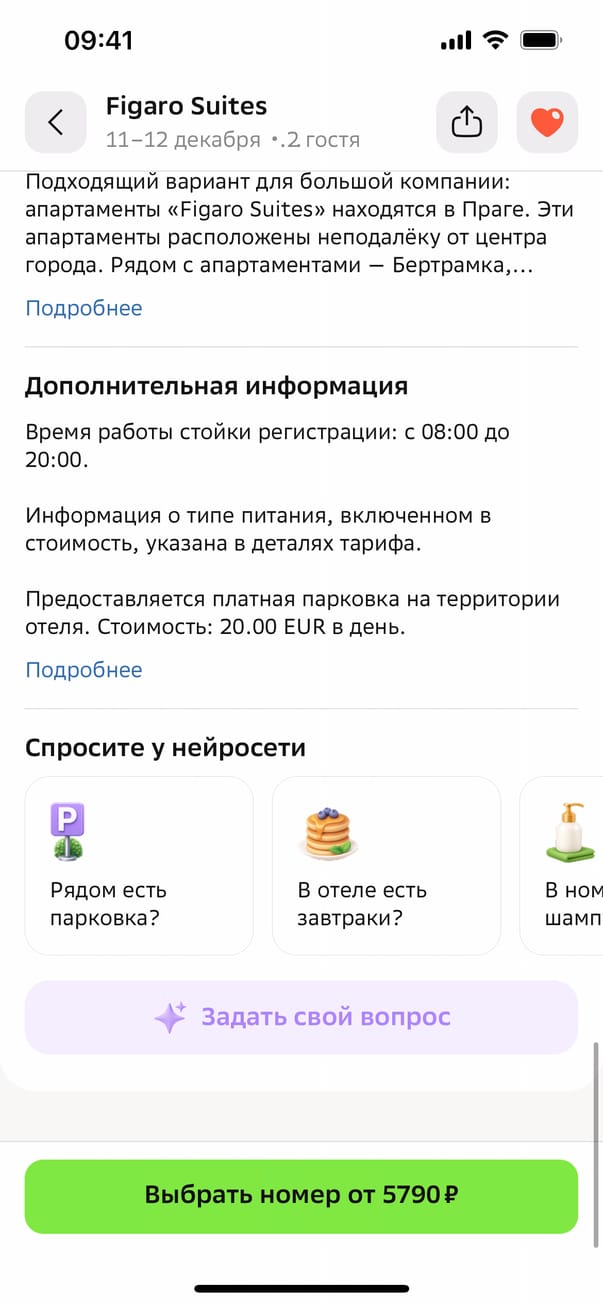Select the 'В отеле есть завтраки?' question card

tap(386, 865)
